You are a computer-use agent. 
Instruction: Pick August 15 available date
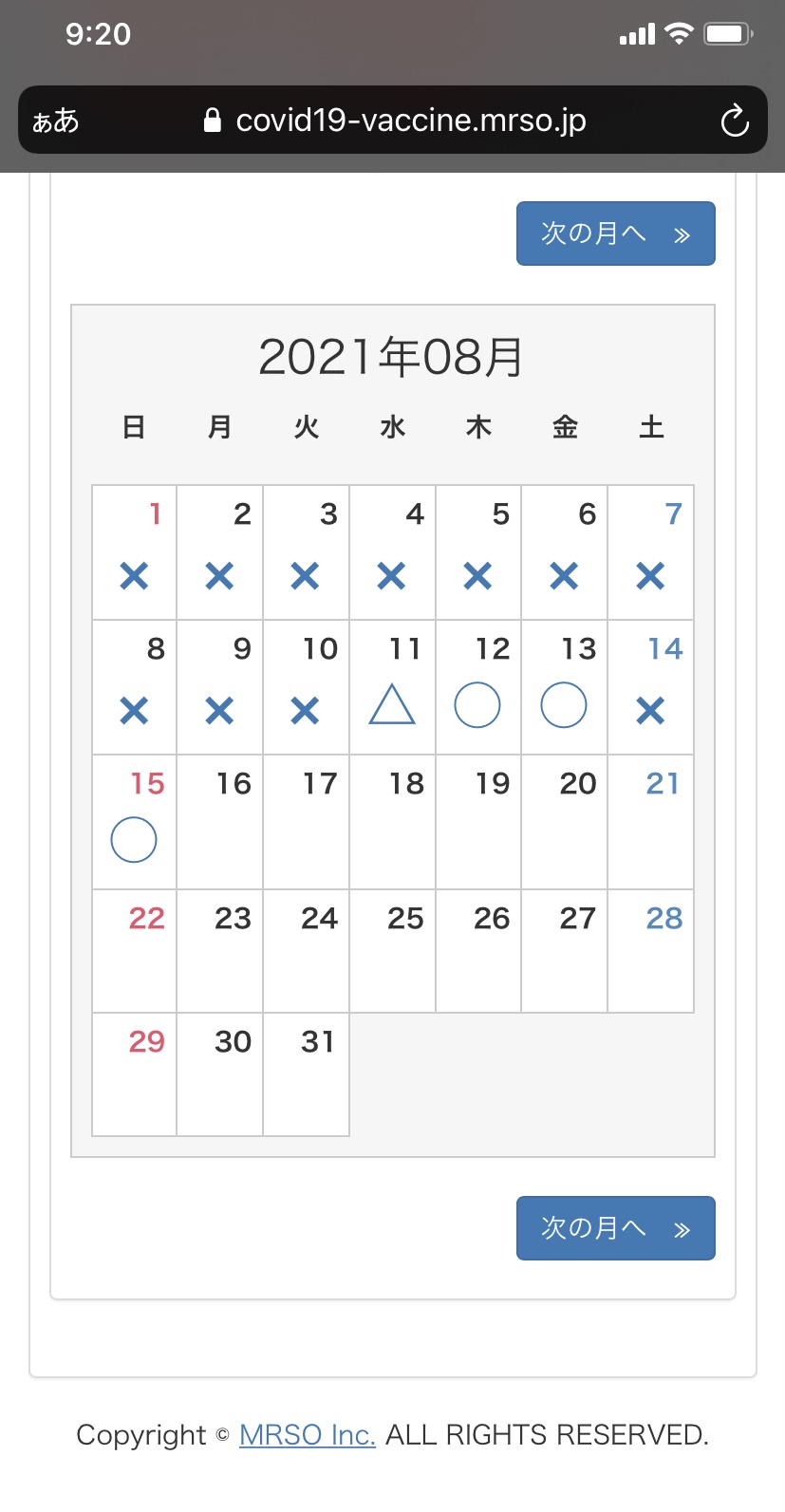tap(134, 822)
